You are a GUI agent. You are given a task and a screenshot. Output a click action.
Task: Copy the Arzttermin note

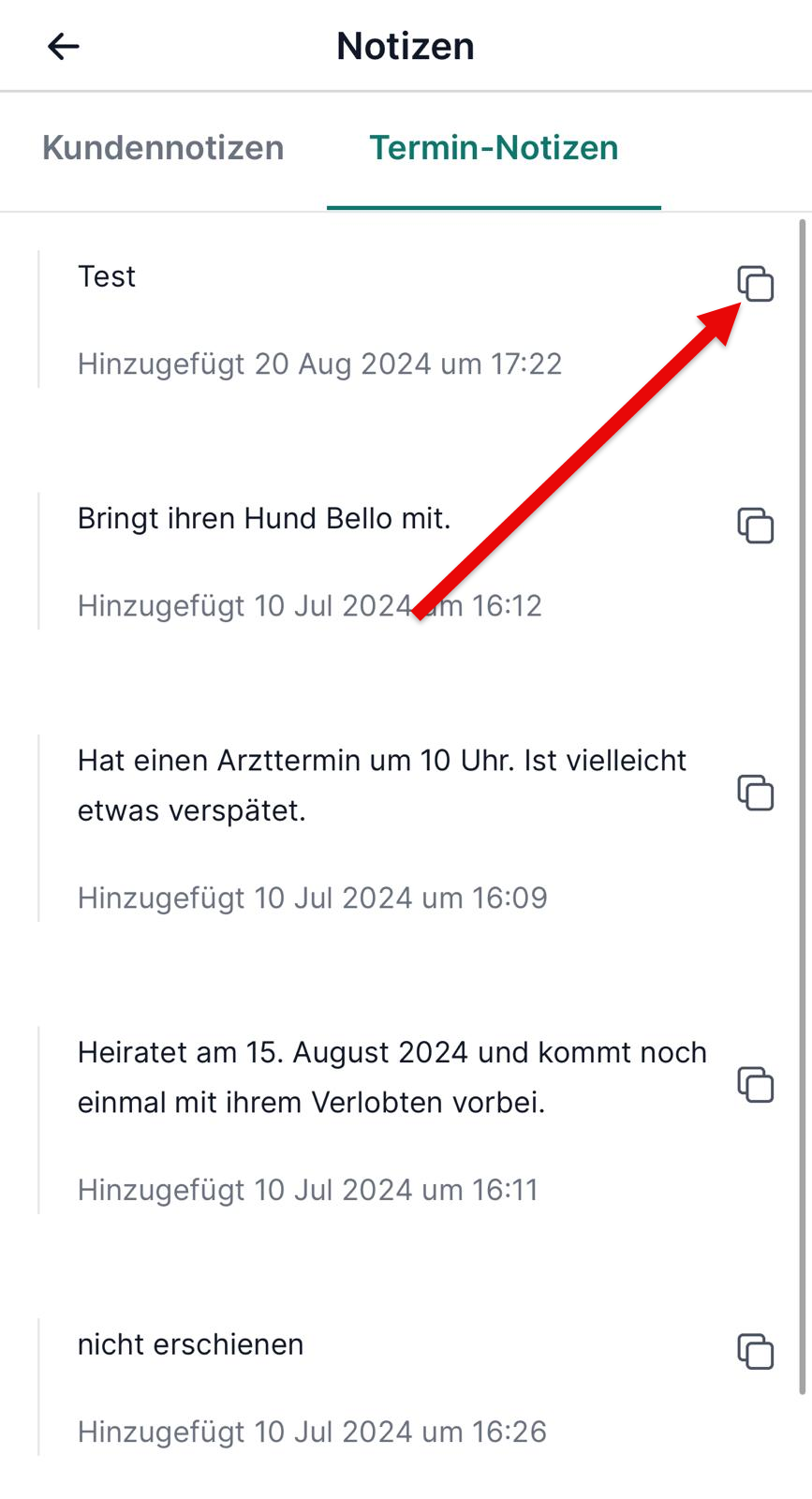755,793
